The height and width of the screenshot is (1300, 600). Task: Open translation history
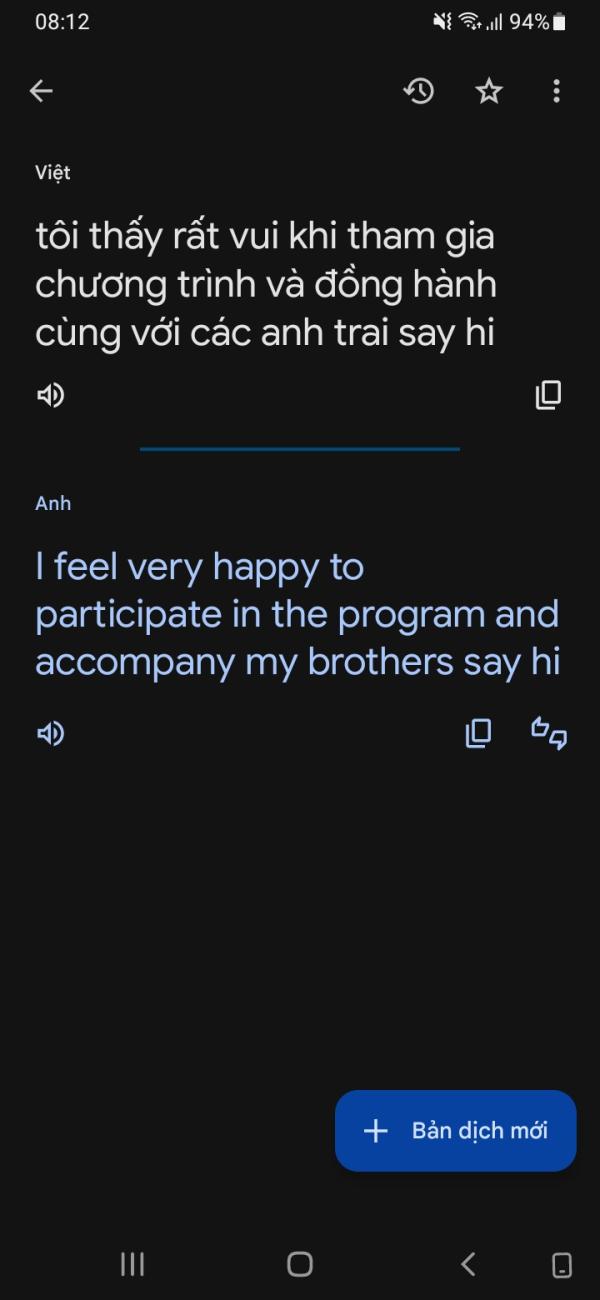[419, 91]
